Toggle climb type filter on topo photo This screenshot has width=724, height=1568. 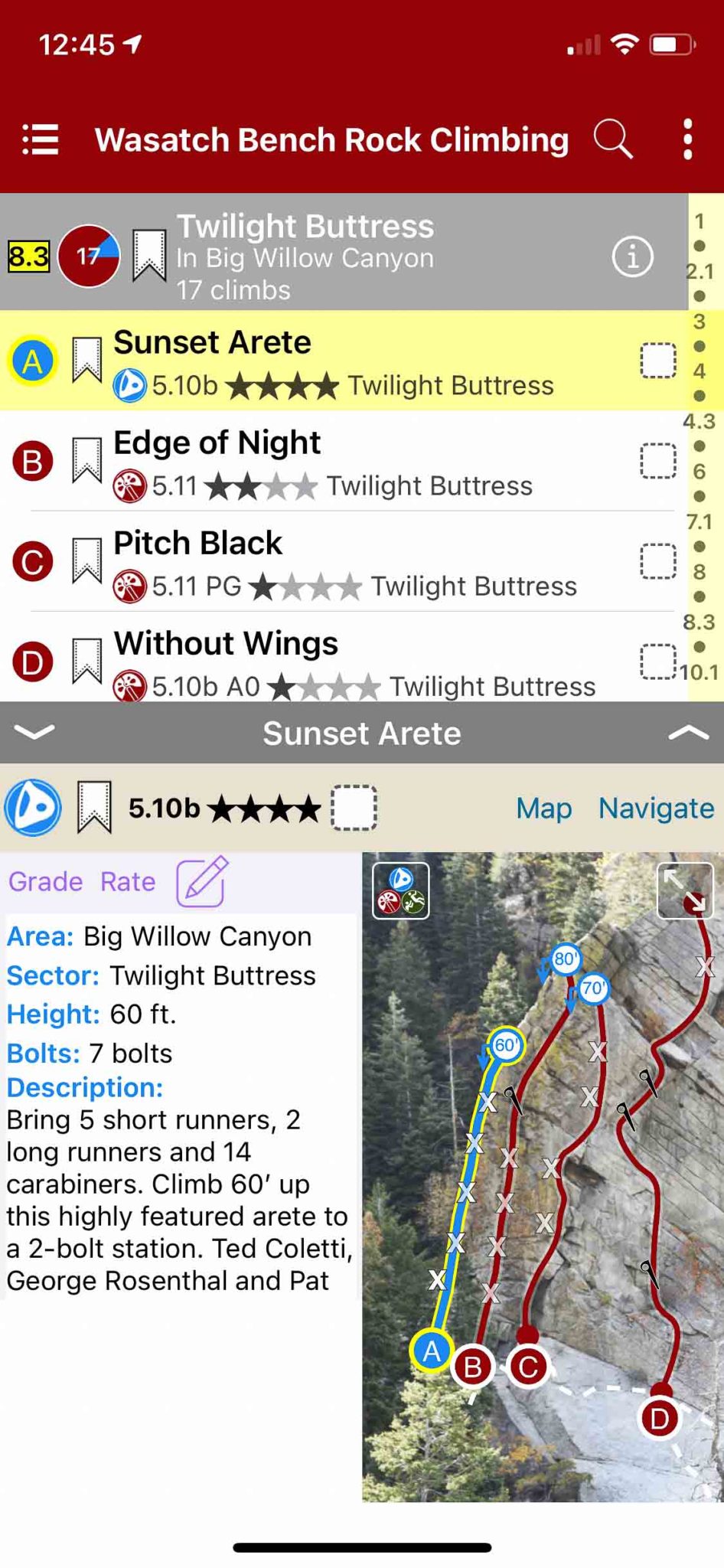point(401,890)
